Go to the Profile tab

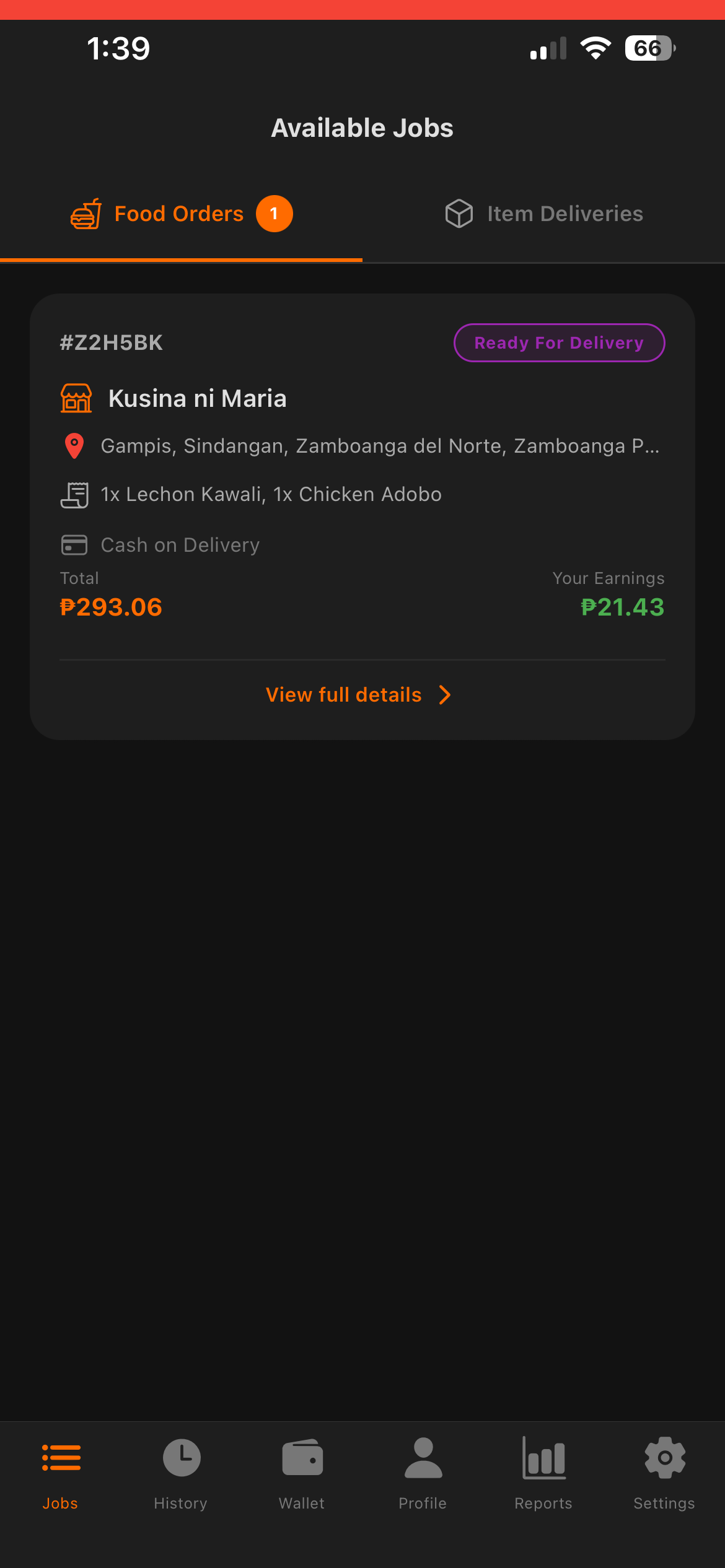(x=423, y=1473)
